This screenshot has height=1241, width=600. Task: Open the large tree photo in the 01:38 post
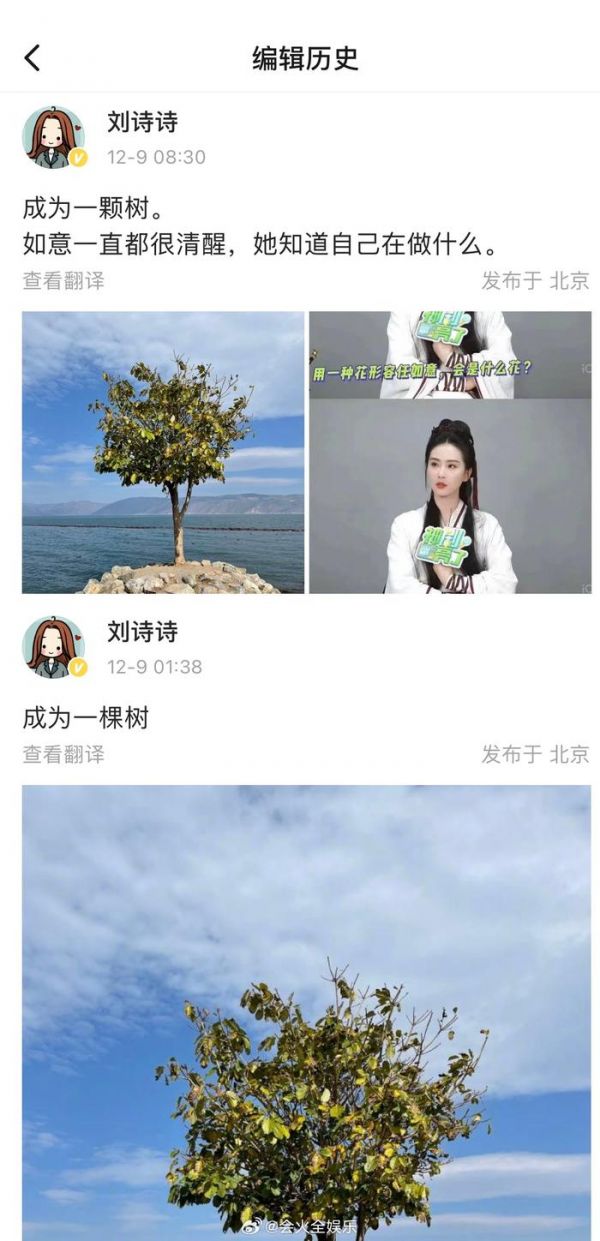pos(306,1012)
